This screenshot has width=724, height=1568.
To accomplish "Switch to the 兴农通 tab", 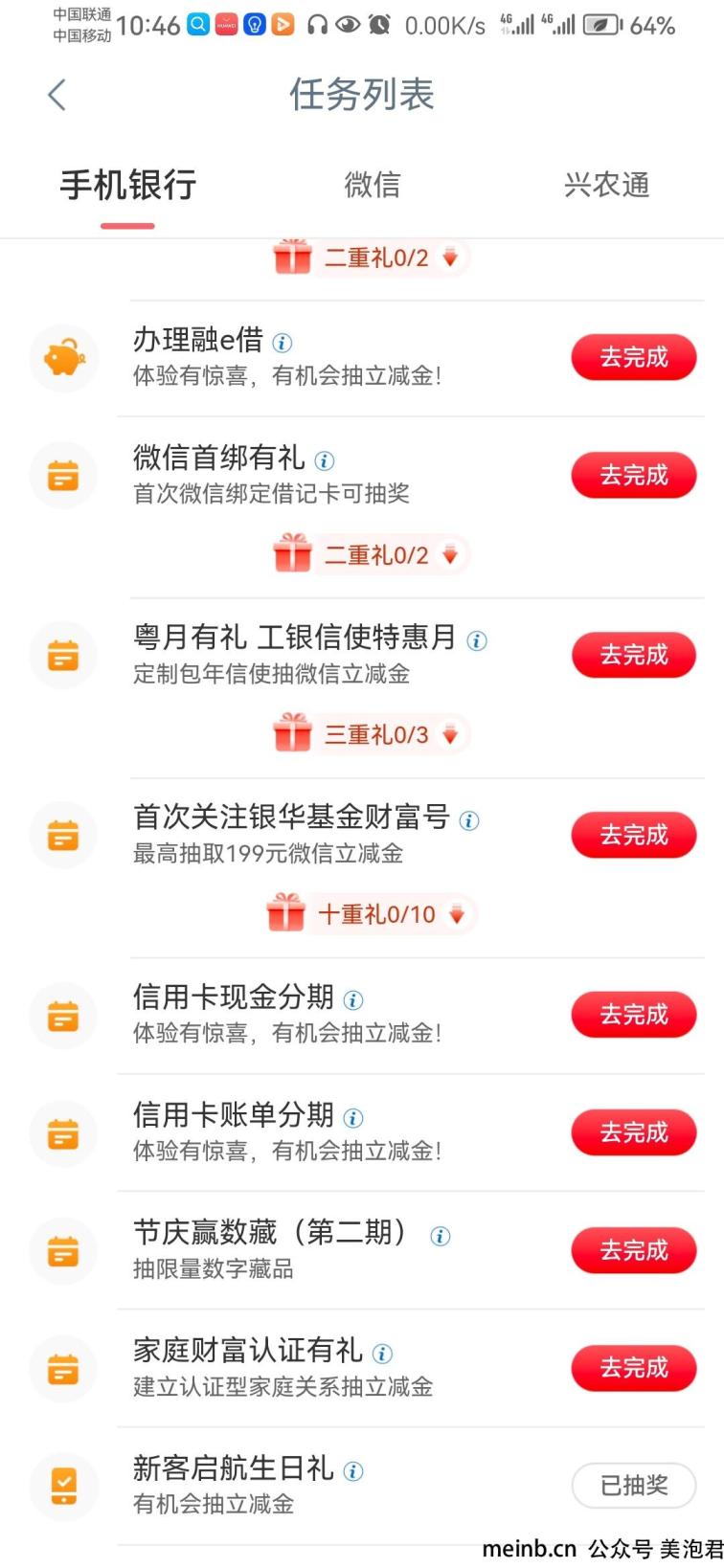I will tap(607, 185).
